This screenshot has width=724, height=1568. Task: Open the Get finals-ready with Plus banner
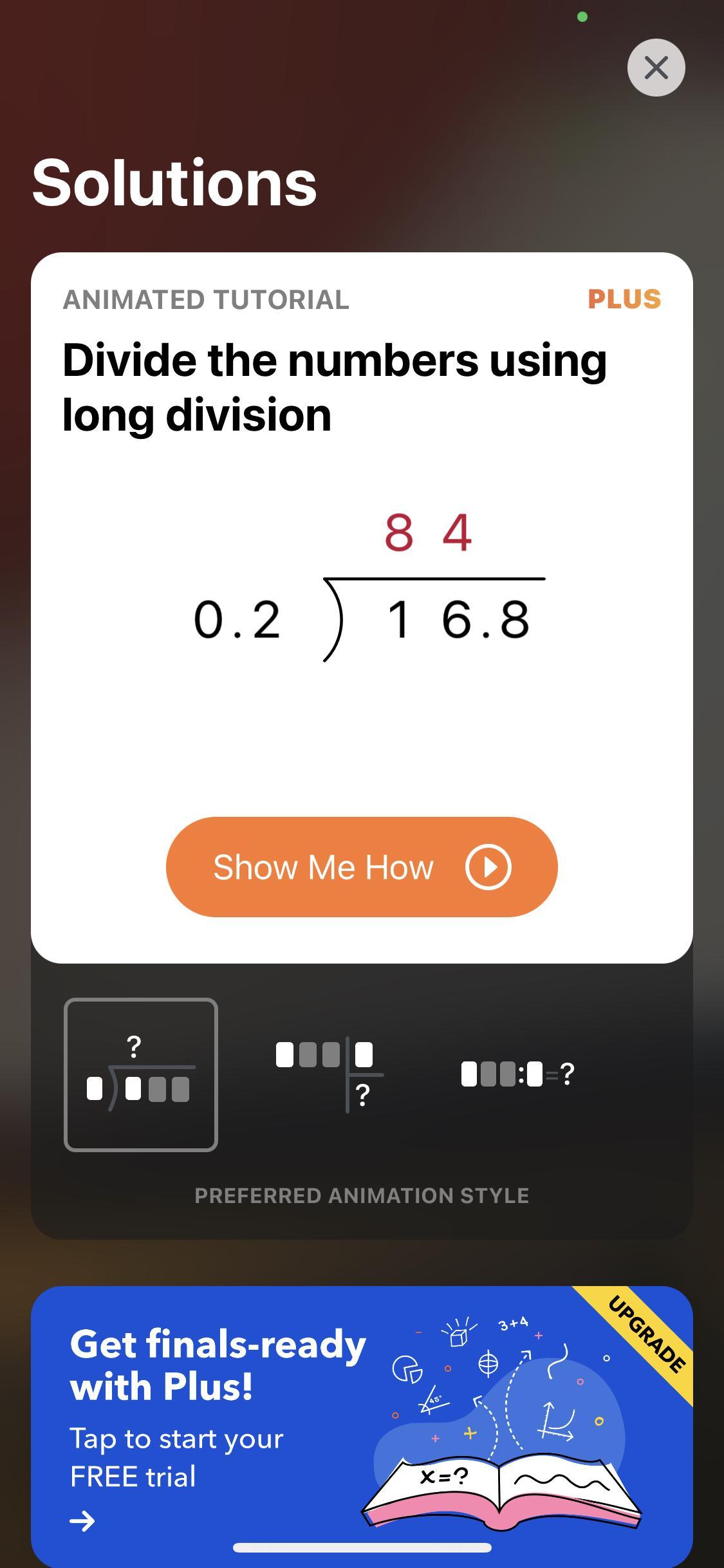click(x=362, y=1423)
